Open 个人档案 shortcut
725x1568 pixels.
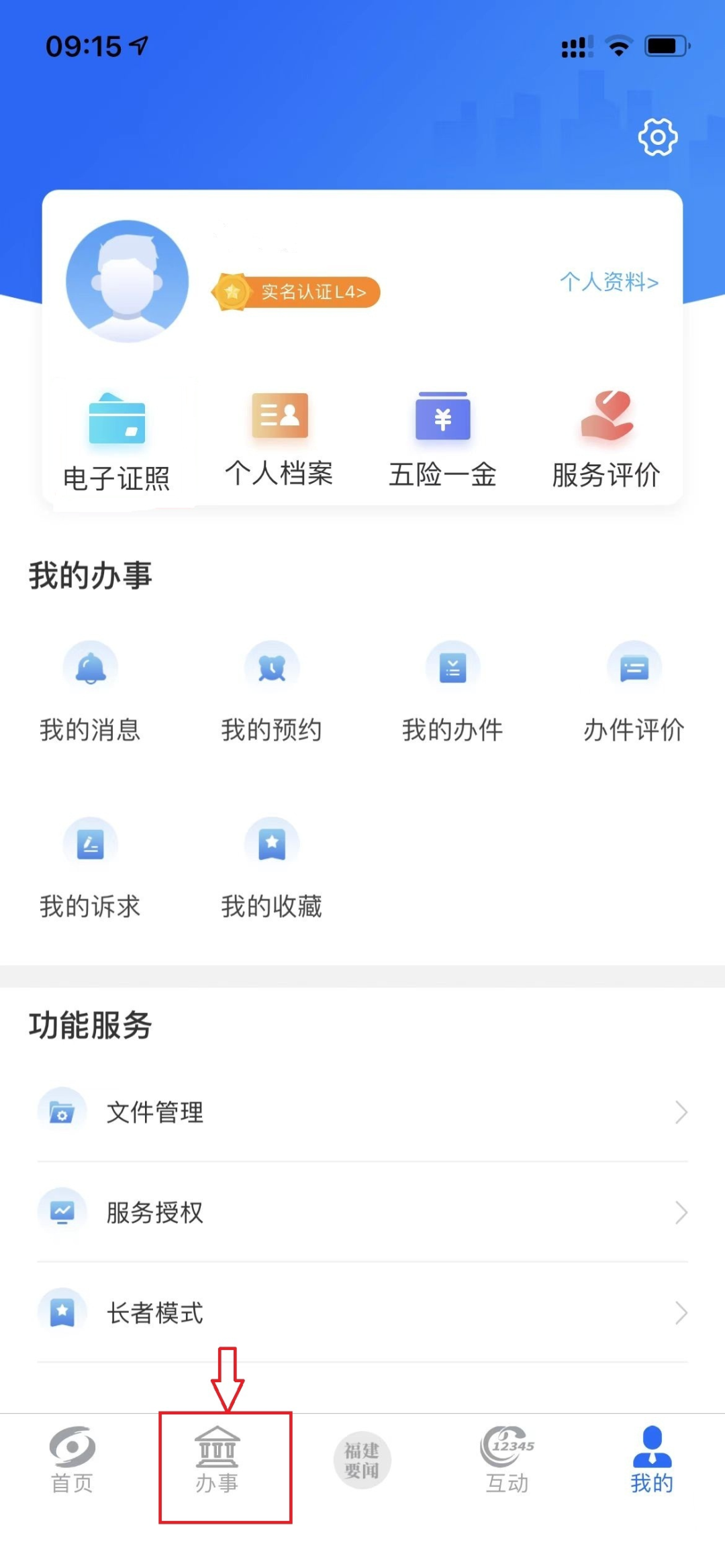279,439
